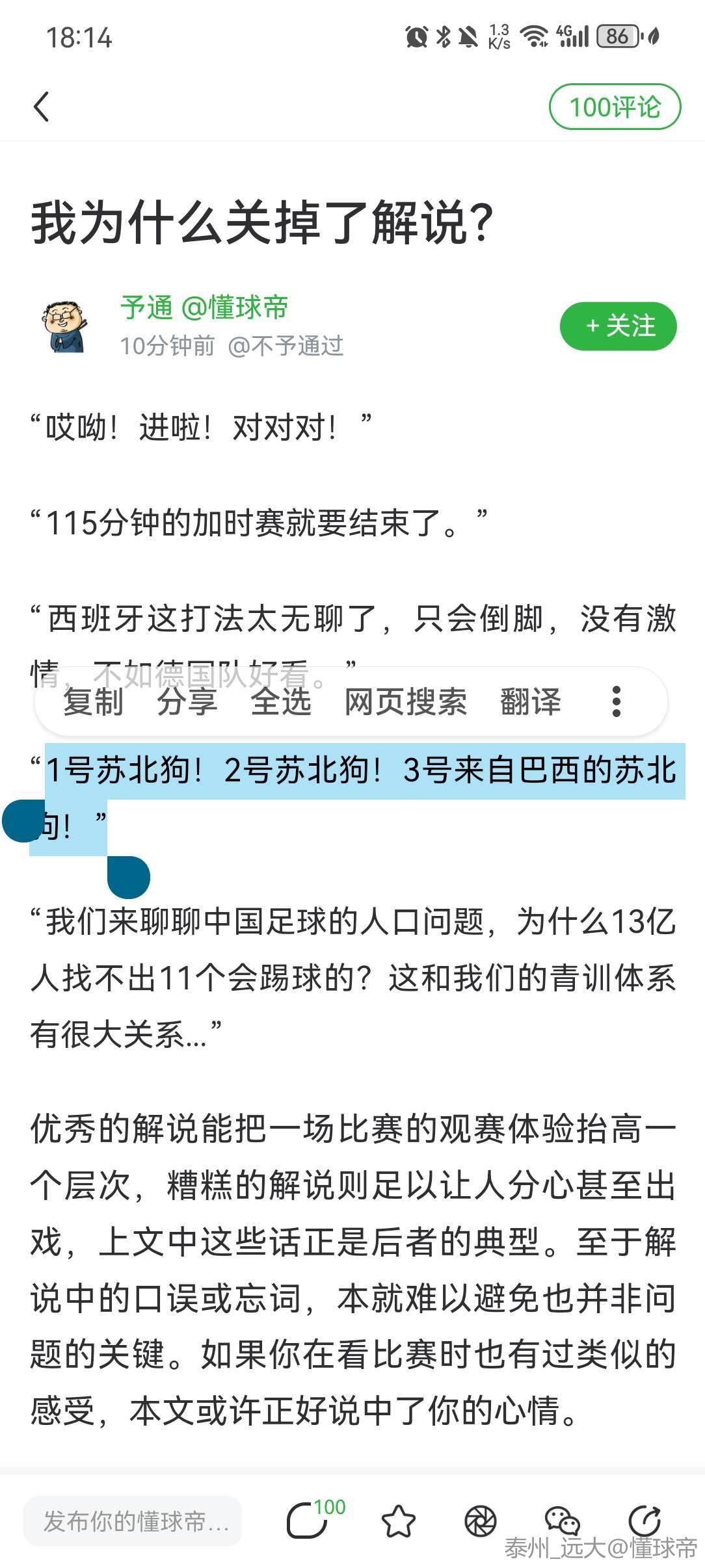Tap the 发布你的懂球帝 comment field
Screen dimensions: 705x1568
point(133,1521)
